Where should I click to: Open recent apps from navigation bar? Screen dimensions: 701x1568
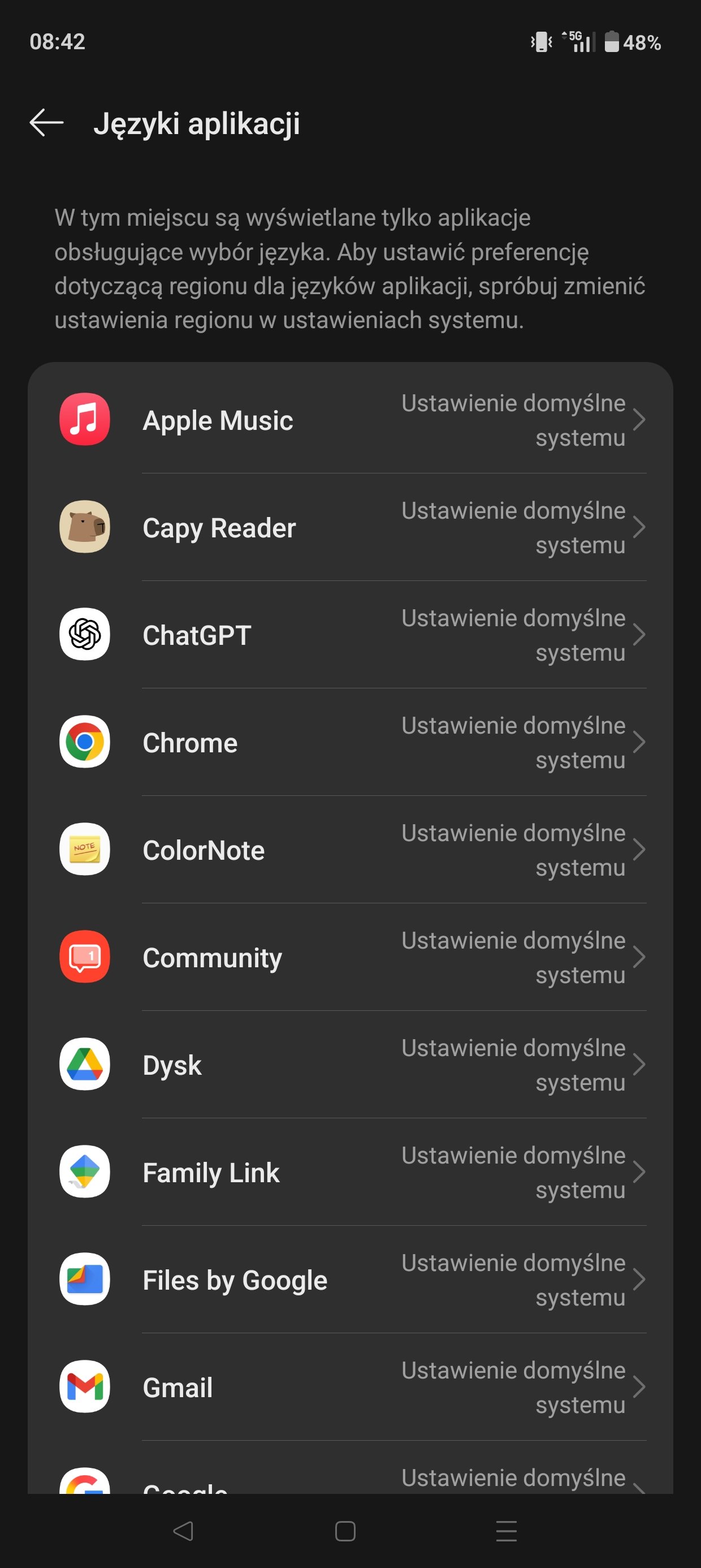(505, 1530)
